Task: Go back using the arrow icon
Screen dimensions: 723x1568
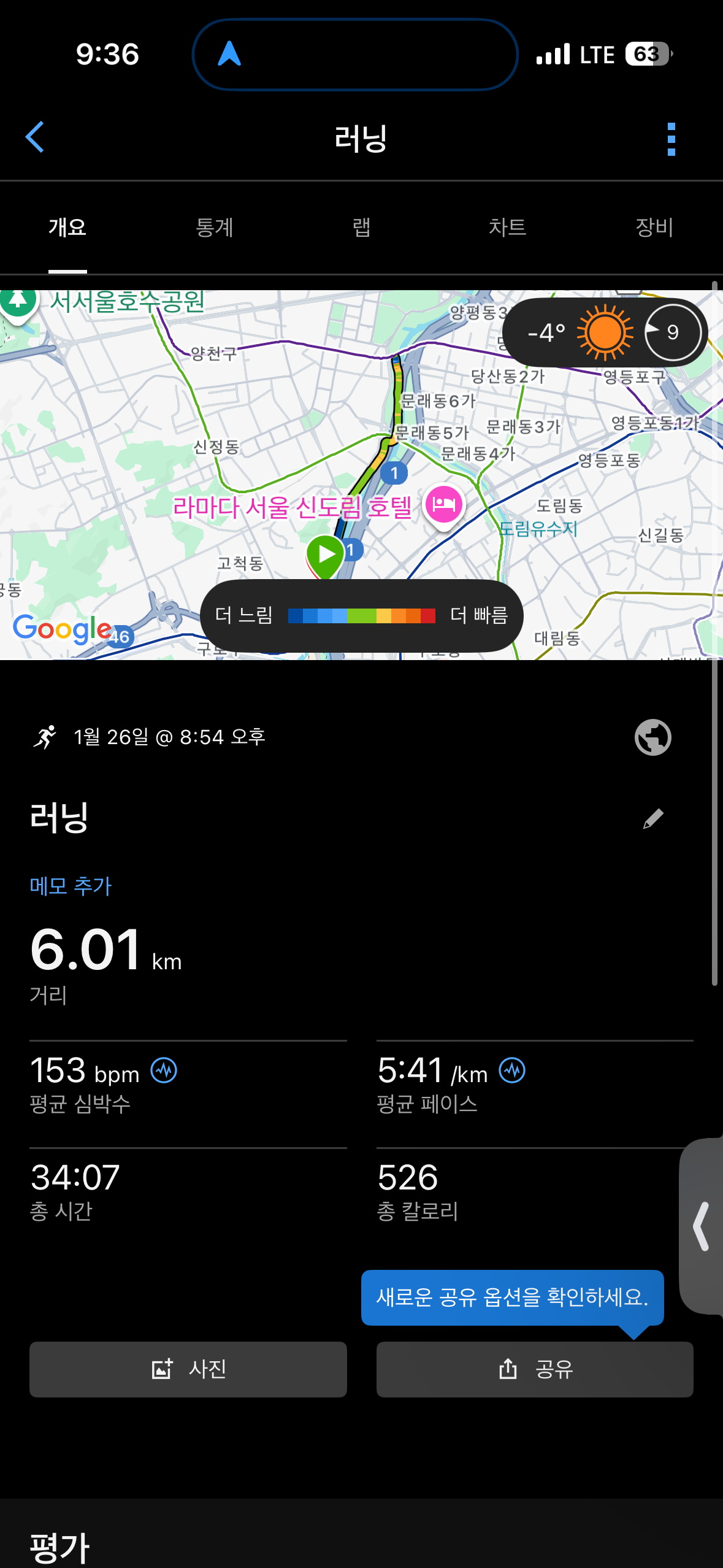Action: pyautogui.click(x=36, y=137)
